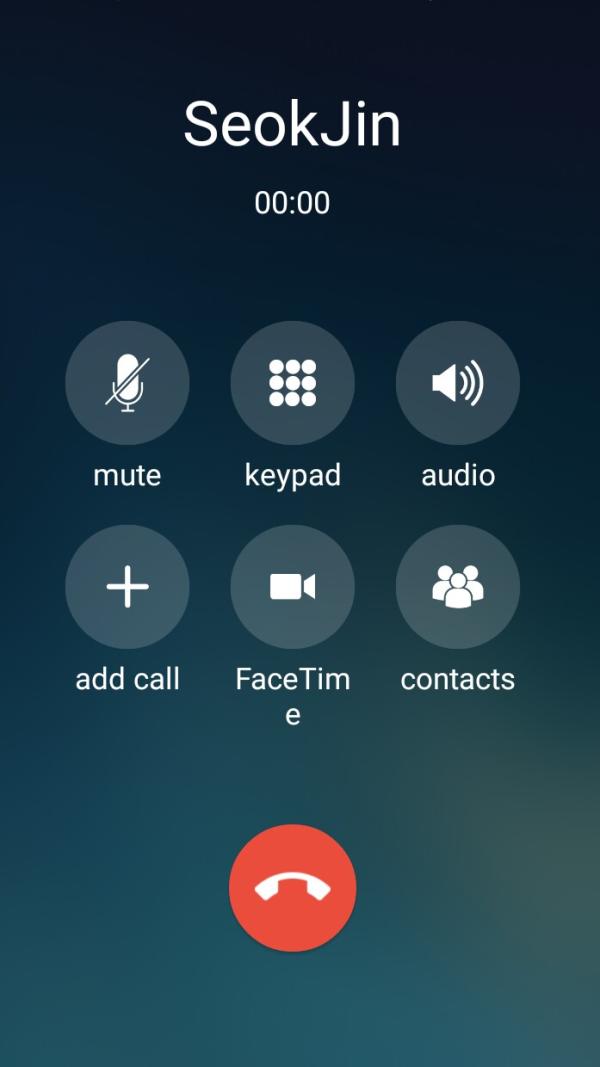Switch audio to speaker

point(458,383)
